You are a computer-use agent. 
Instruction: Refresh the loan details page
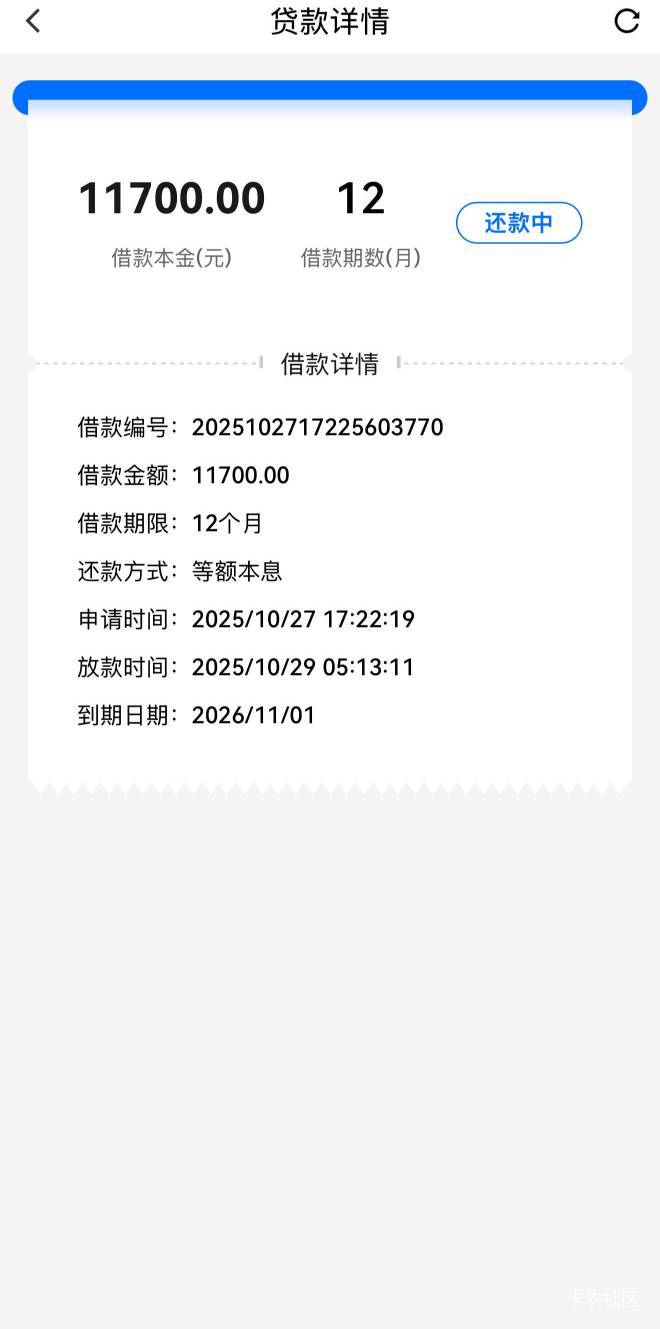pos(627,21)
